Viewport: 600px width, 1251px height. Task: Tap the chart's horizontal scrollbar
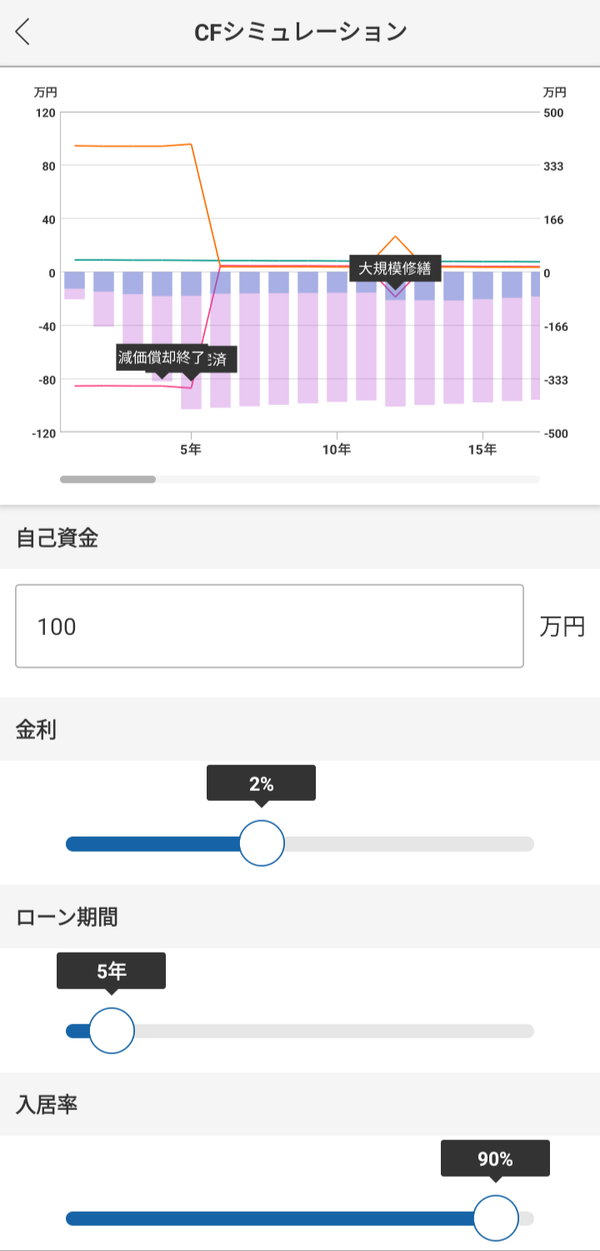pos(300,479)
